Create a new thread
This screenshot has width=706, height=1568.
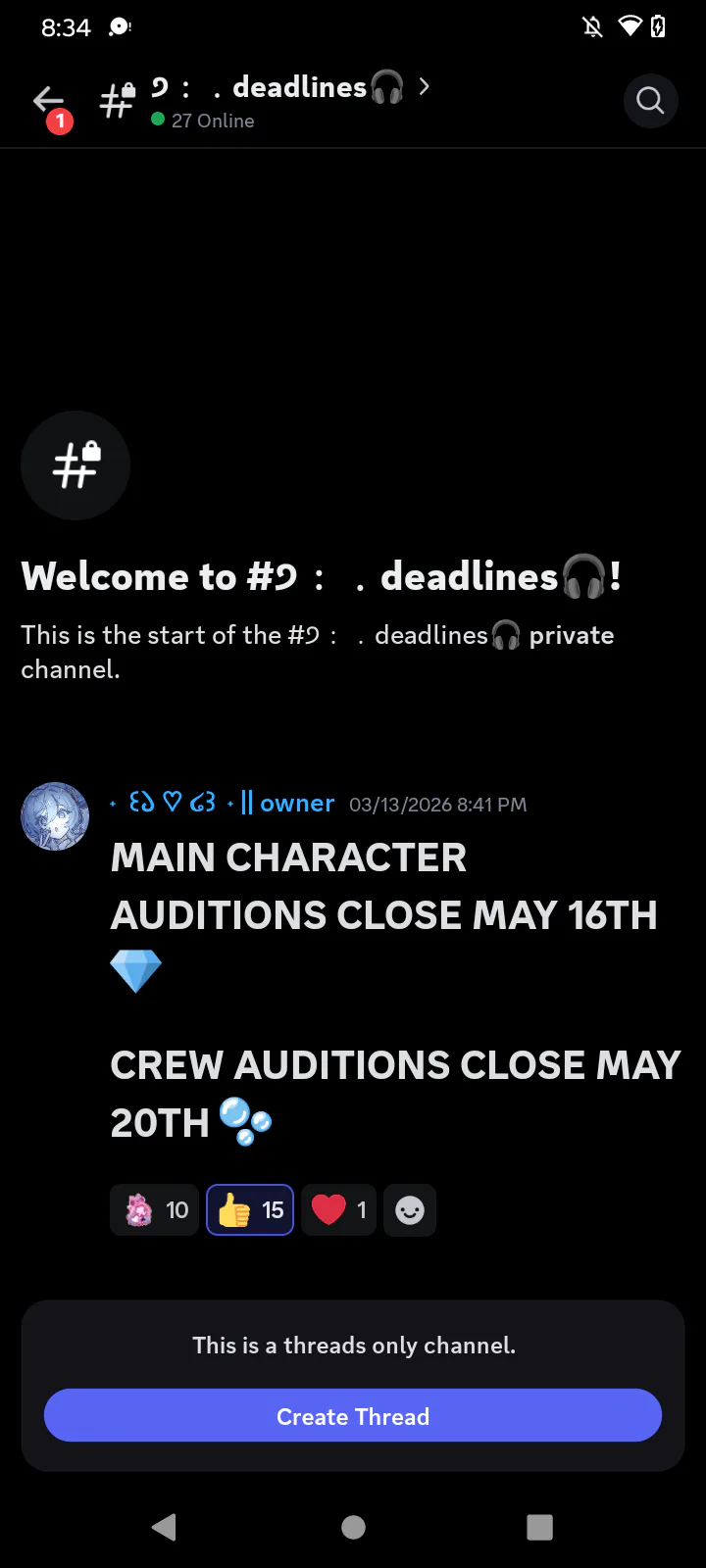click(x=353, y=1416)
